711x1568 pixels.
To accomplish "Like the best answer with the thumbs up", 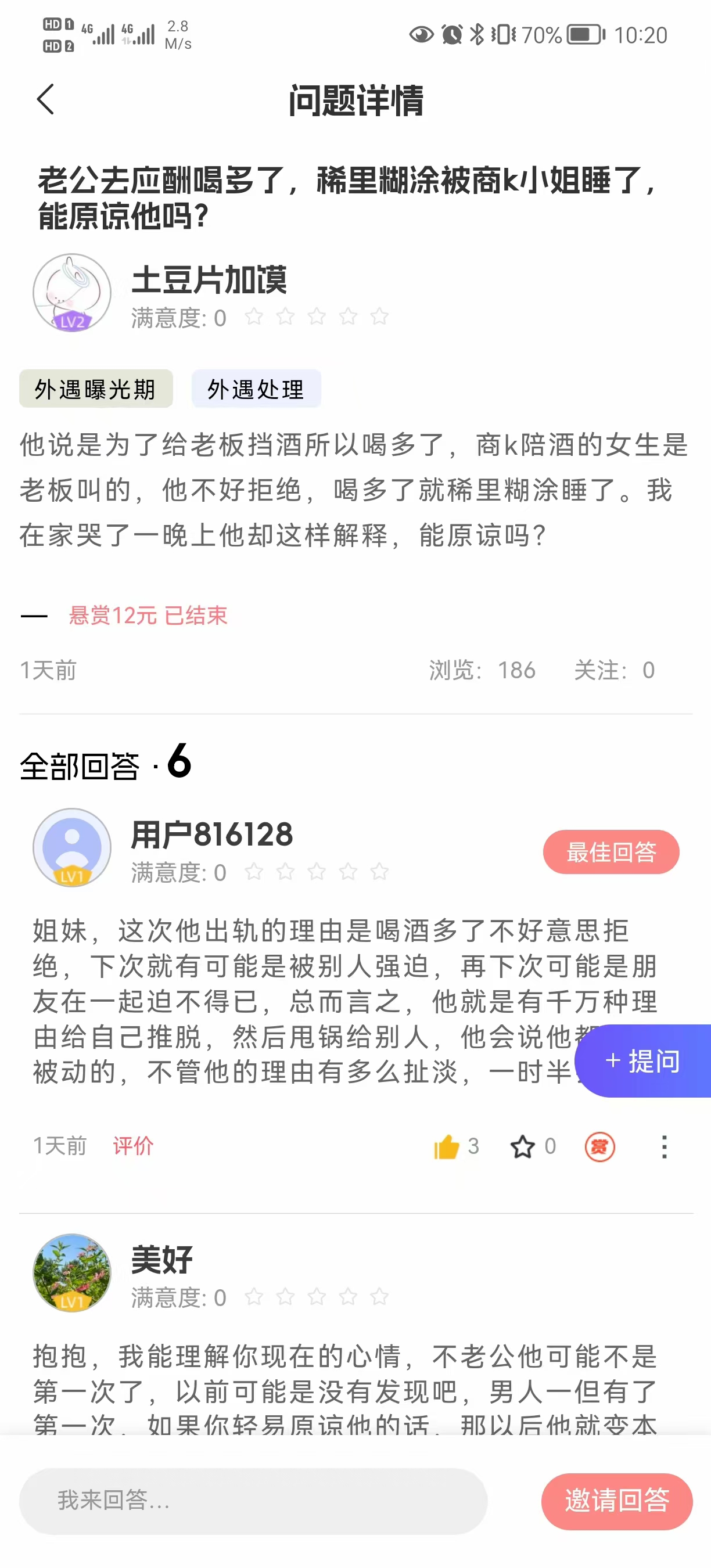I will pos(447,1147).
